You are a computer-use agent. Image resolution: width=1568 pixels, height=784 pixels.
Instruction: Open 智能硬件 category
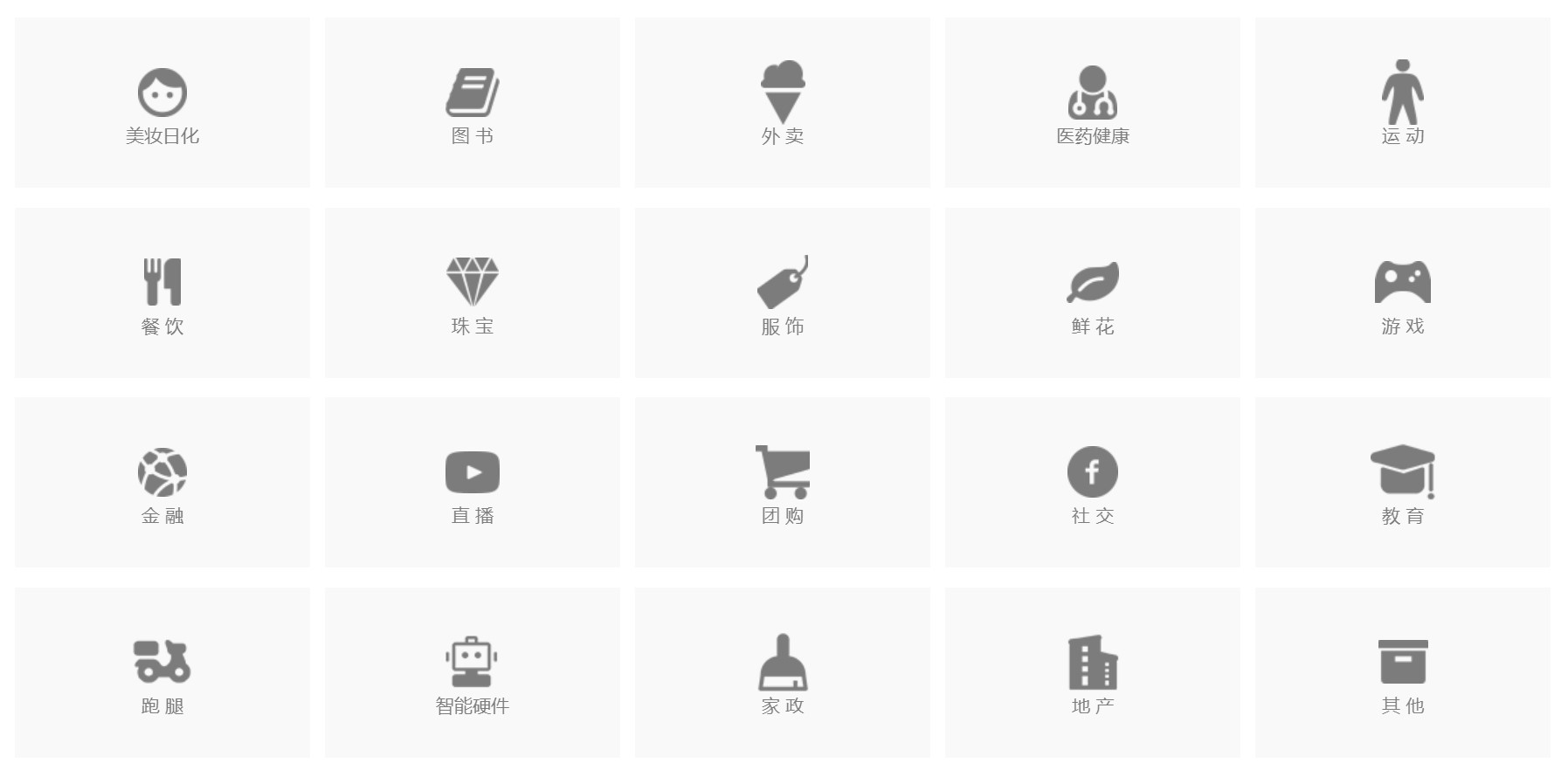(473, 673)
